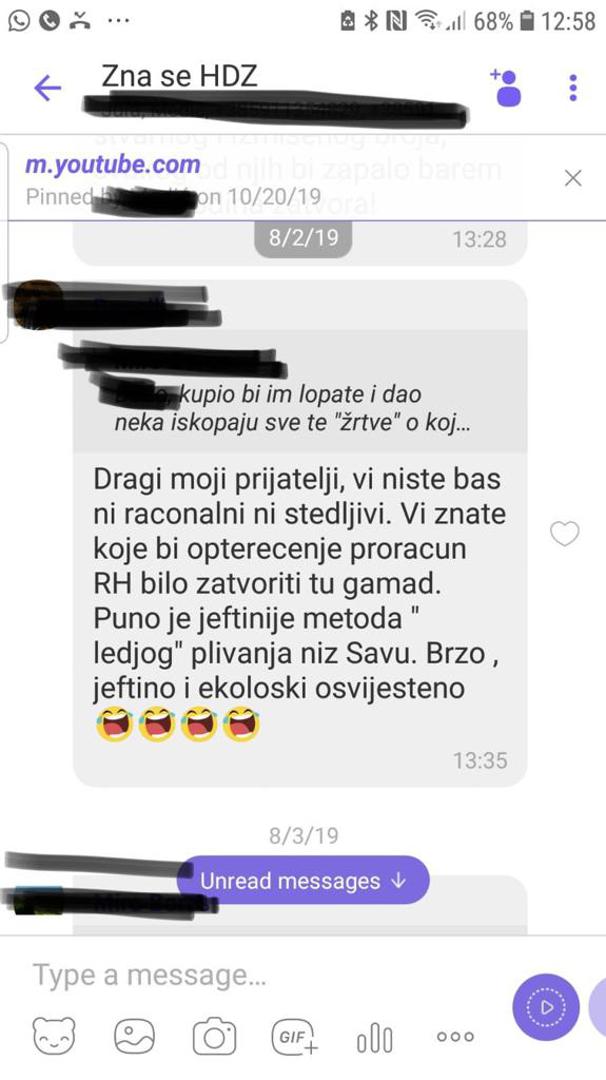Jump to Unread messages
This screenshot has width=606, height=1080.
click(303, 881)
